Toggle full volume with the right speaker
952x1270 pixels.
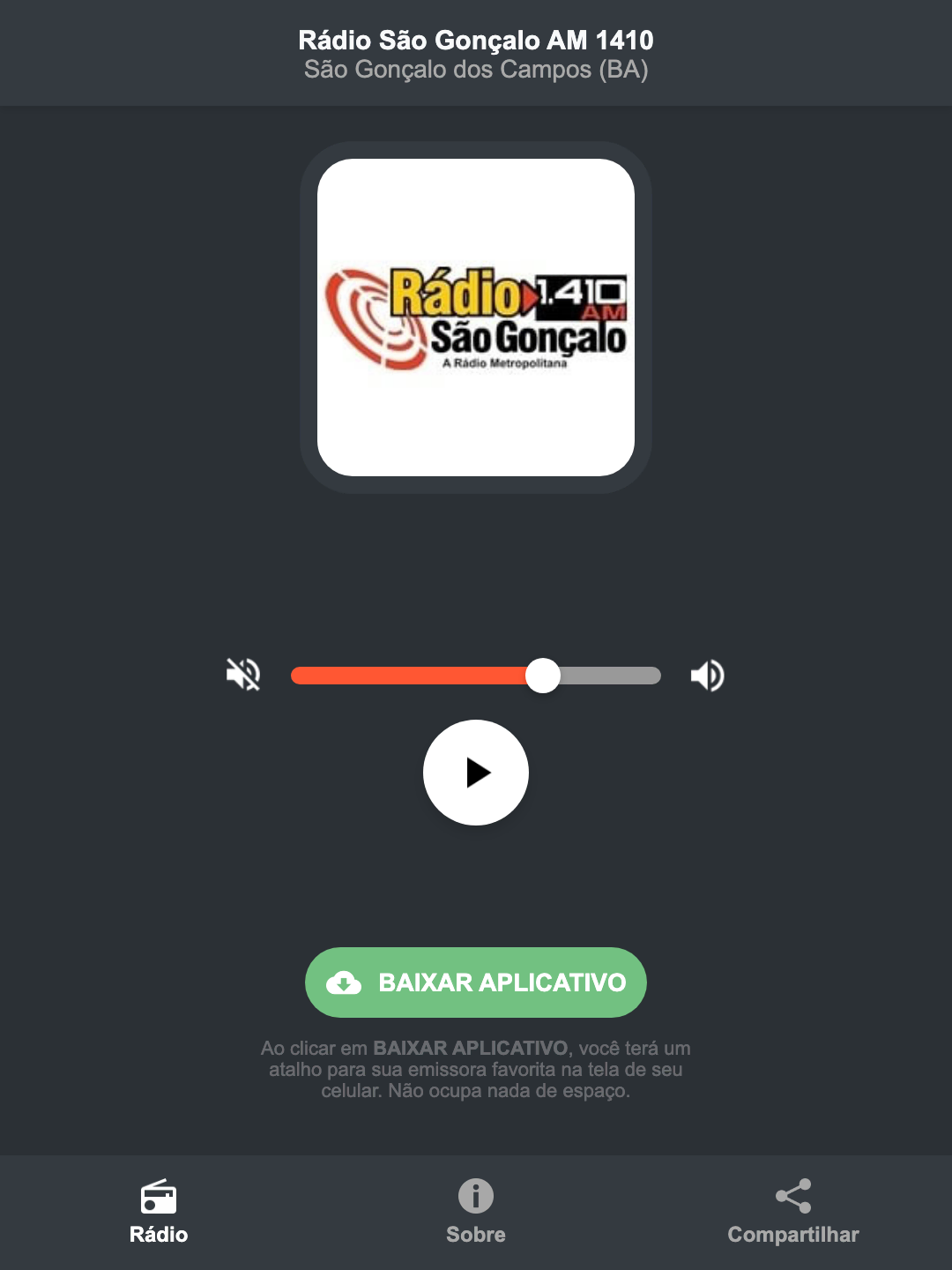[x=707, y=675]
